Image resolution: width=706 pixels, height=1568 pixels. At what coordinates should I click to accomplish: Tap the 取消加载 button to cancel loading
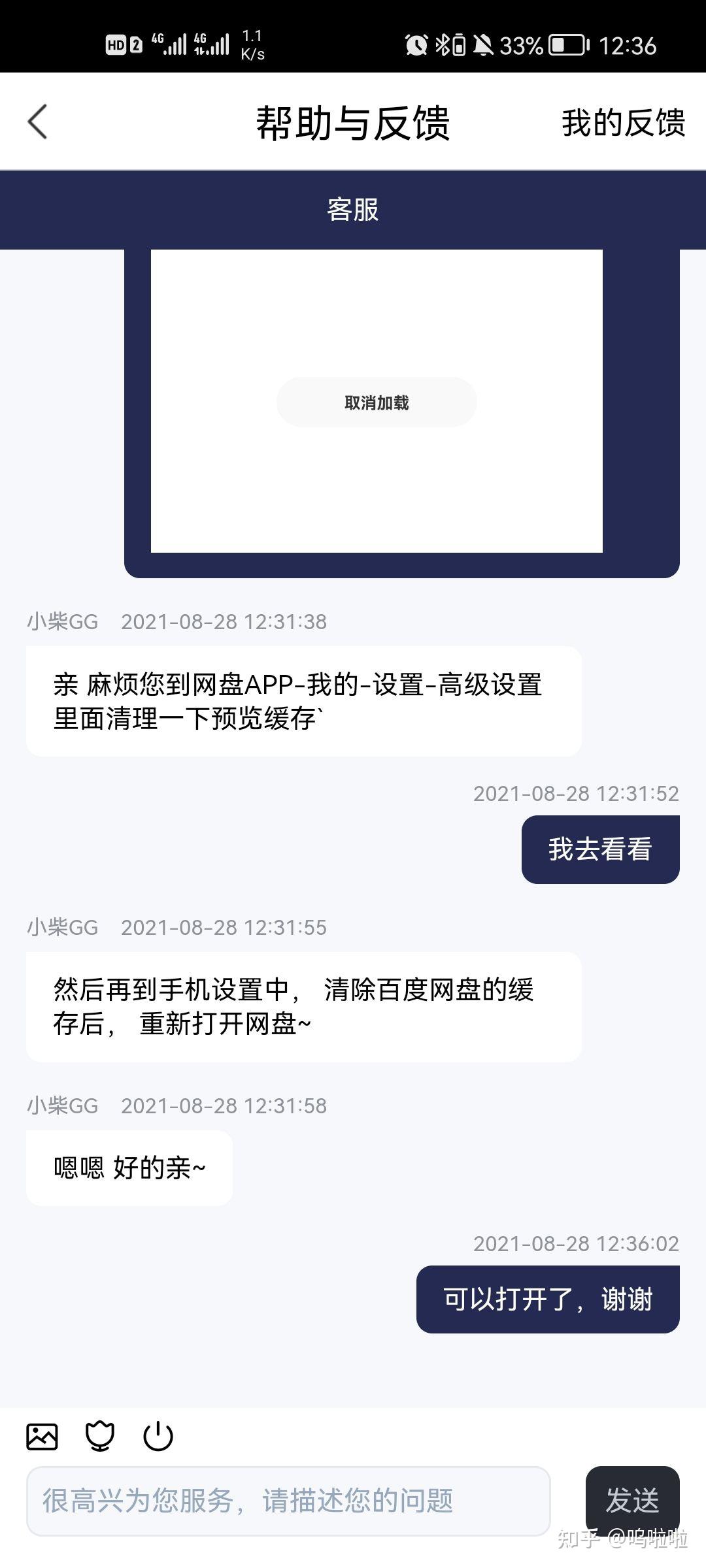point(377,402)
